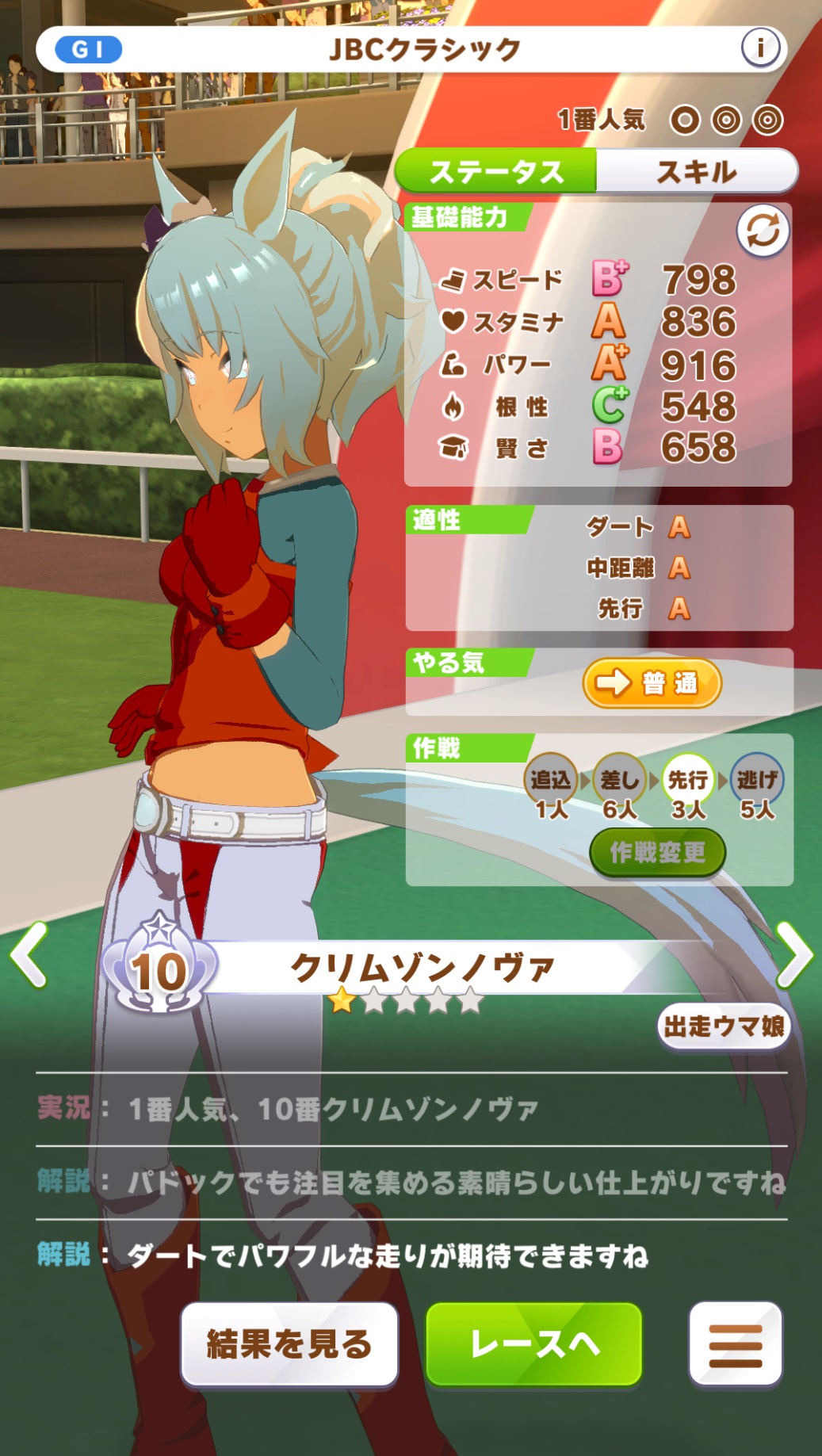Show the previous runner with left arrow

29,954
